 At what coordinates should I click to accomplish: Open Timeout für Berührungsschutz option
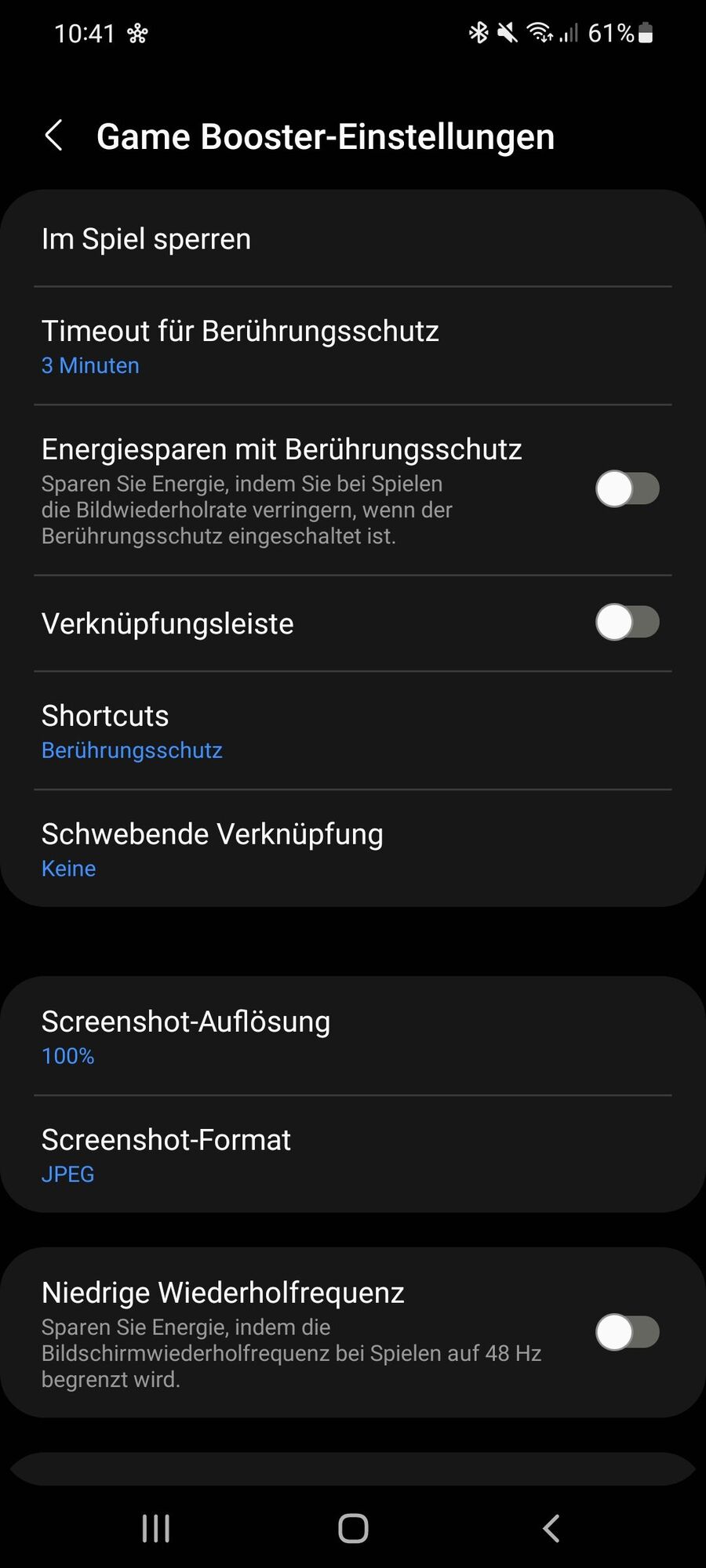coord(353,347)
